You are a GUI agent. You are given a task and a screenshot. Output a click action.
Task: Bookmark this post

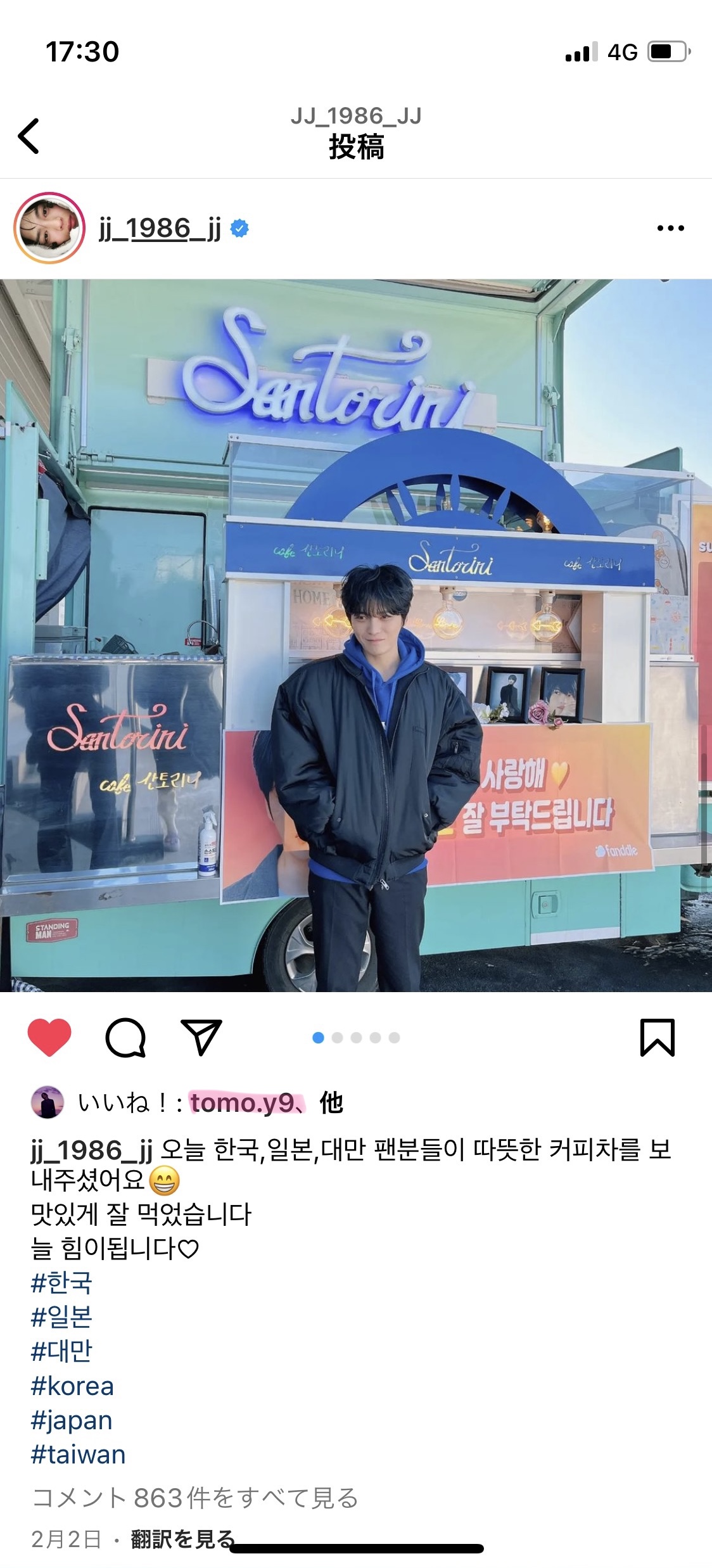658,1038
